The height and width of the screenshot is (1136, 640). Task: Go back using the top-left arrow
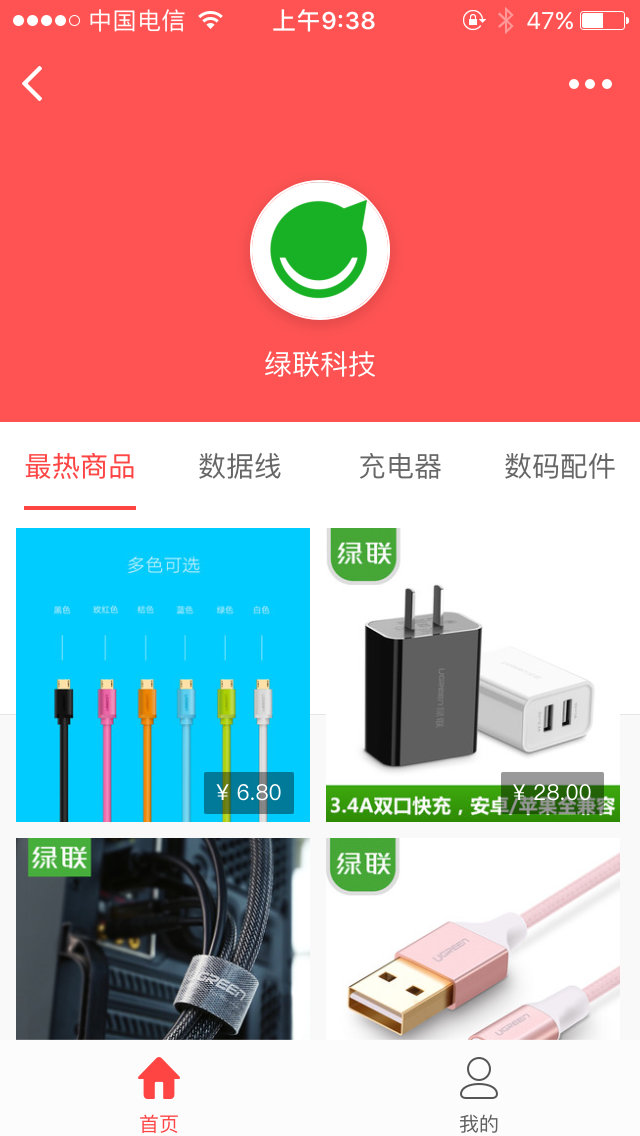[33, 84]
